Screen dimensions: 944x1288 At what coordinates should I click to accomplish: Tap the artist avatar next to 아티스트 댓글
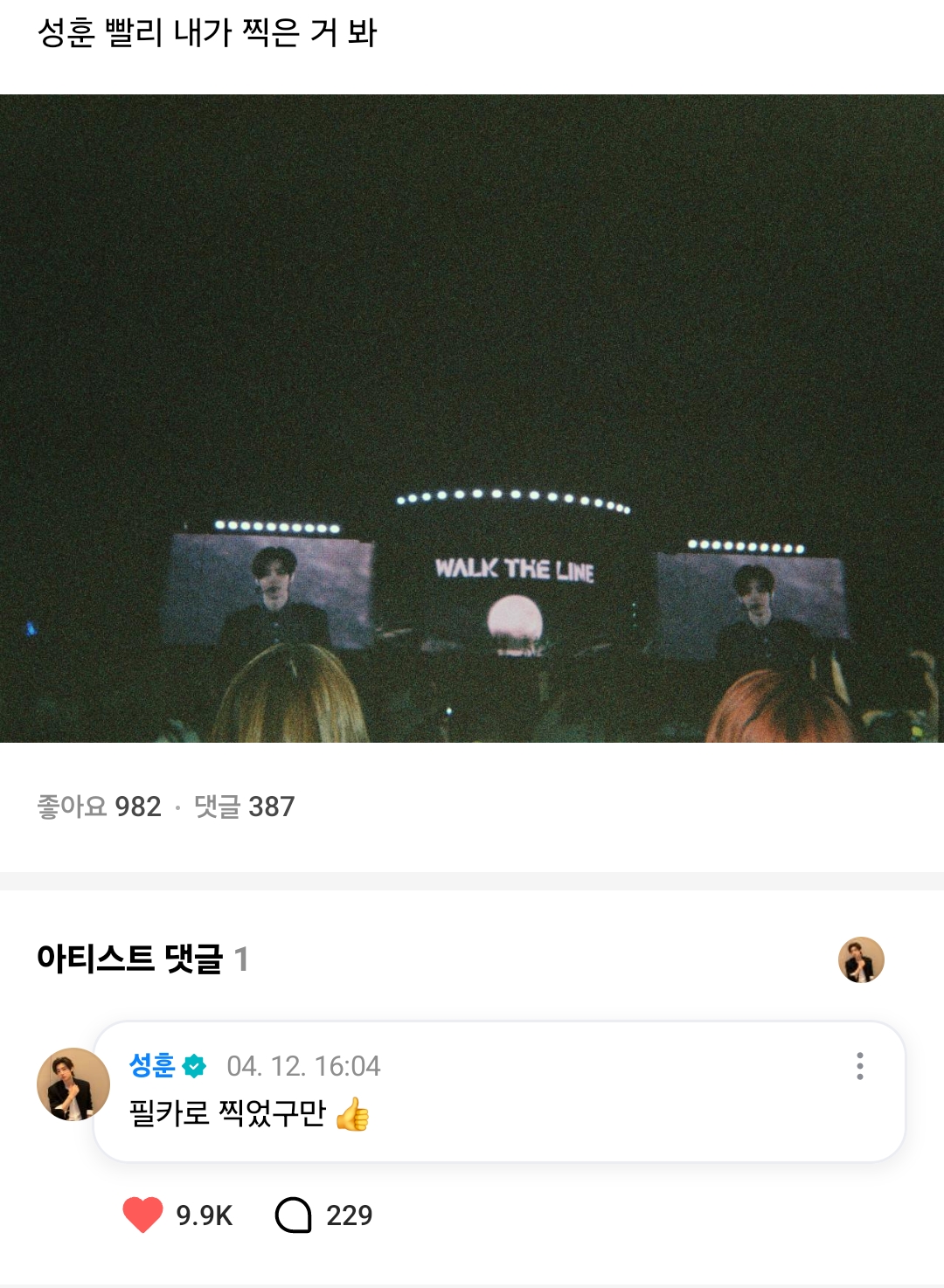(861, 959)
